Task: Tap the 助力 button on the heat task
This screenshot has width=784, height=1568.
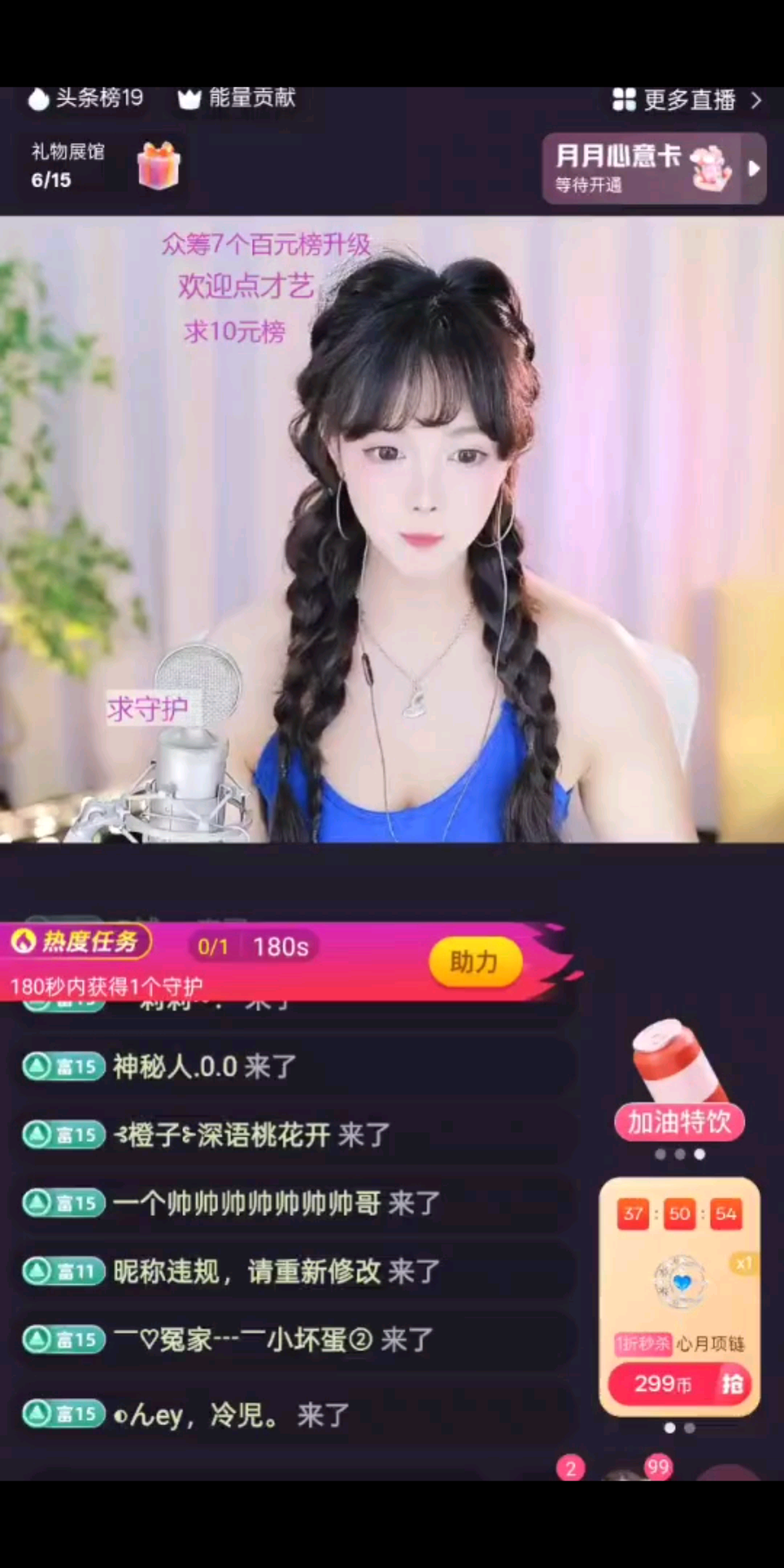Action: point(474,962)
